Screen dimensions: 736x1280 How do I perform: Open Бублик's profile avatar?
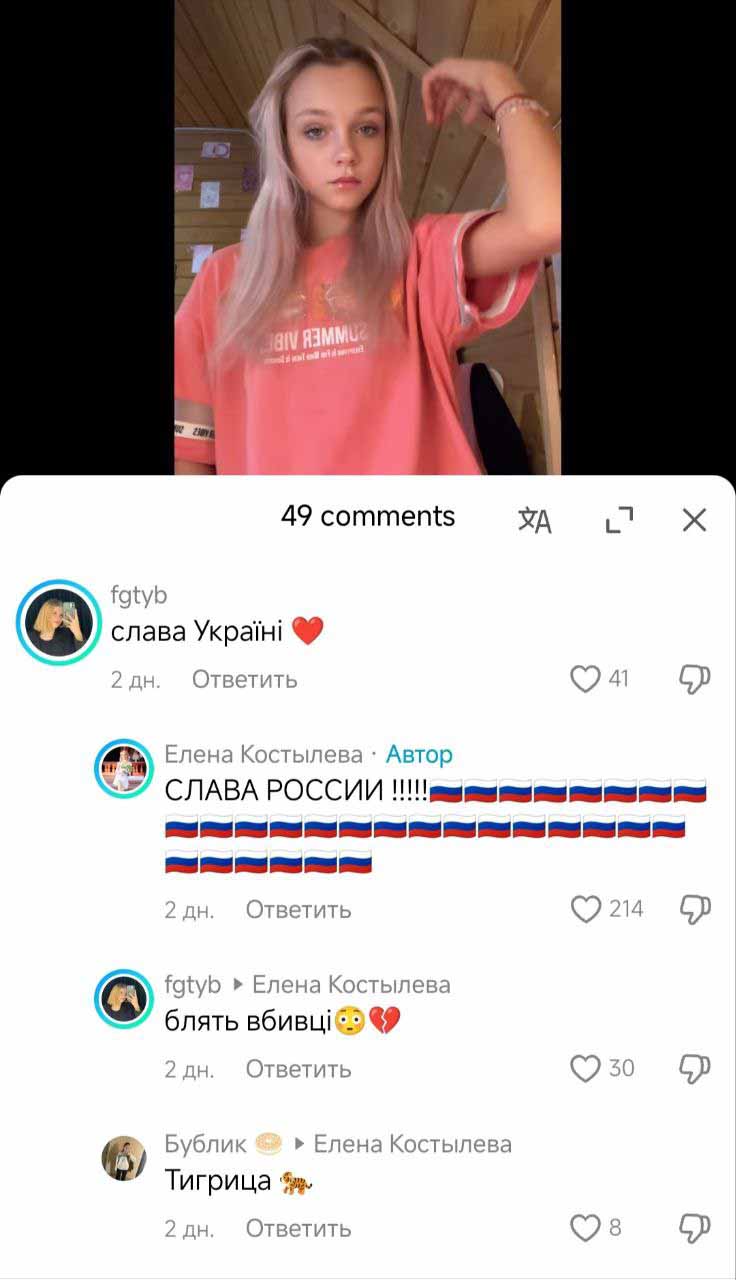point(123,1158)
